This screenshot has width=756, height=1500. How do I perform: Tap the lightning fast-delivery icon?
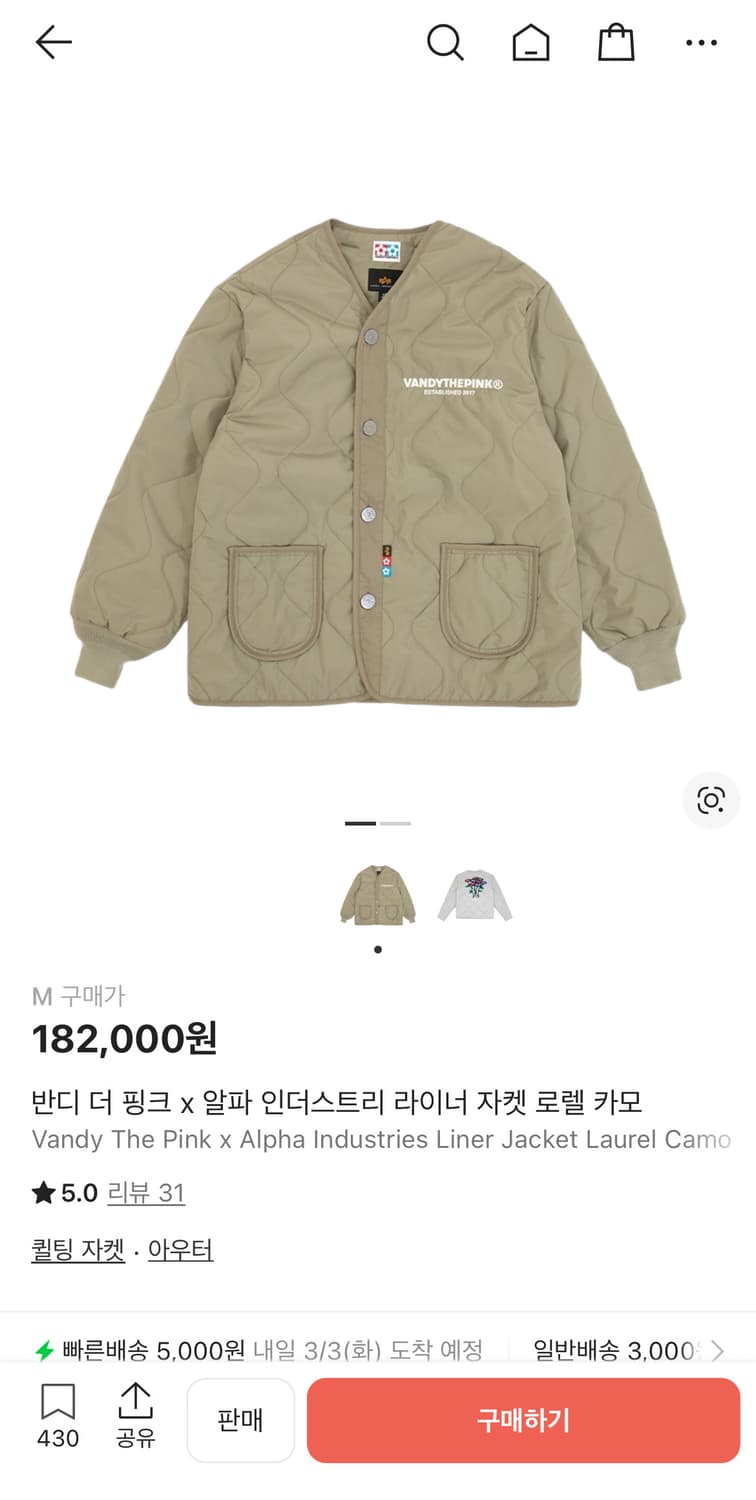coord(42,1349)
